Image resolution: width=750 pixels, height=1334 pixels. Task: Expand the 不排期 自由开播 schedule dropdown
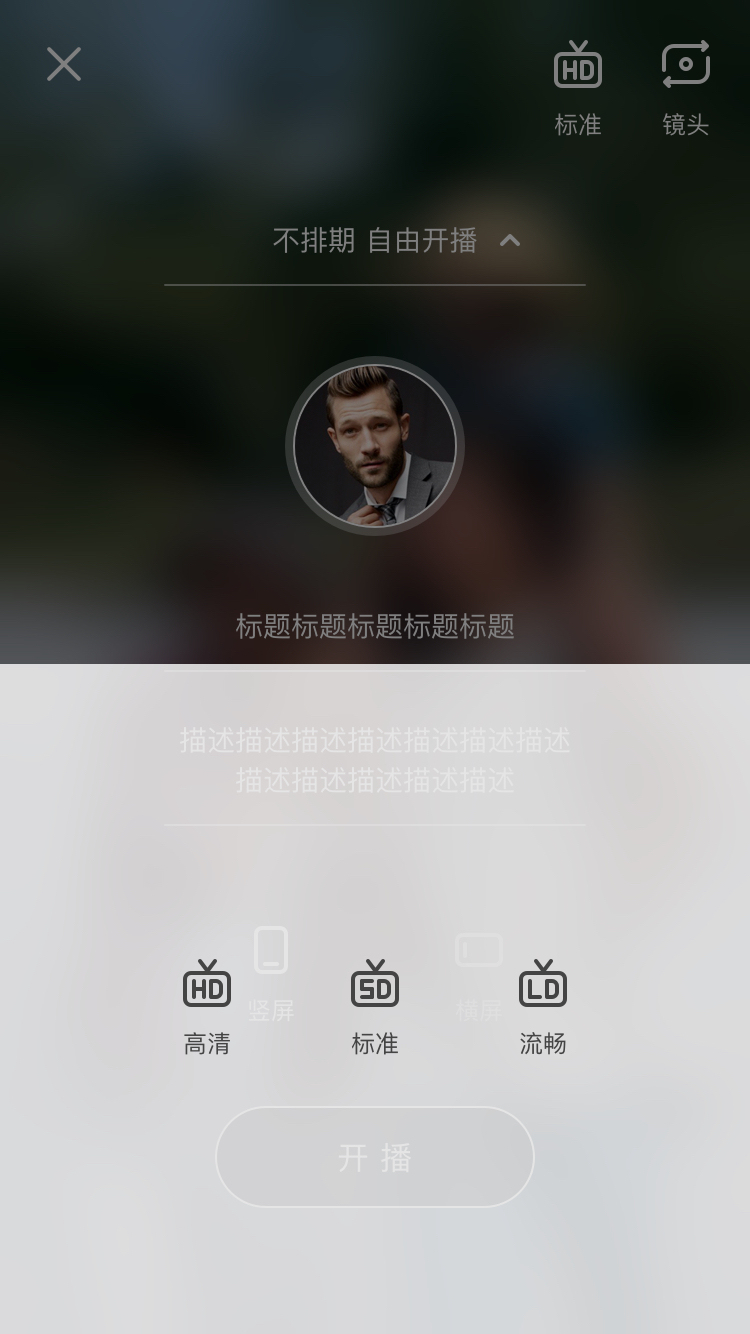[396, 241]
